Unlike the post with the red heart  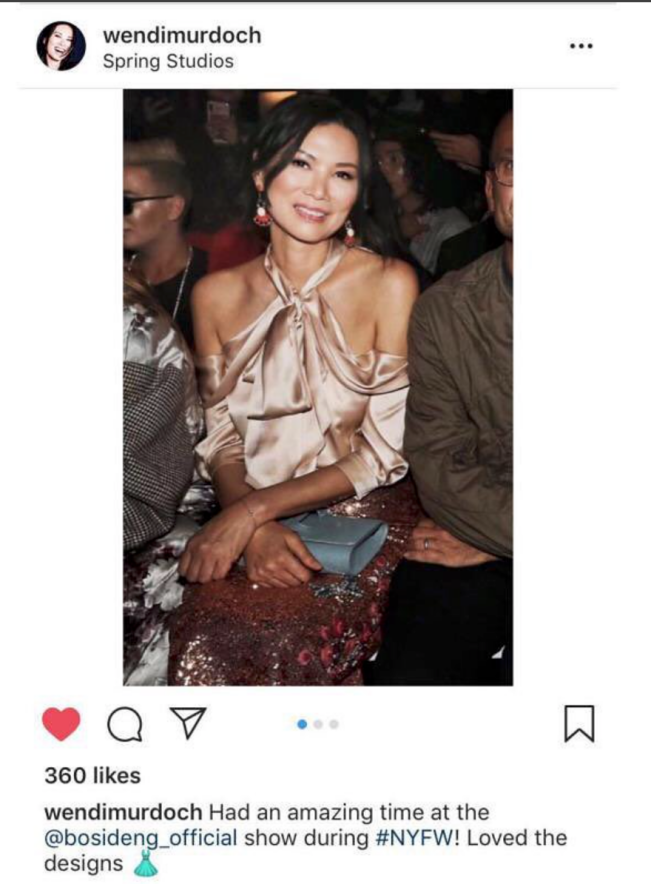click(62, 724)
